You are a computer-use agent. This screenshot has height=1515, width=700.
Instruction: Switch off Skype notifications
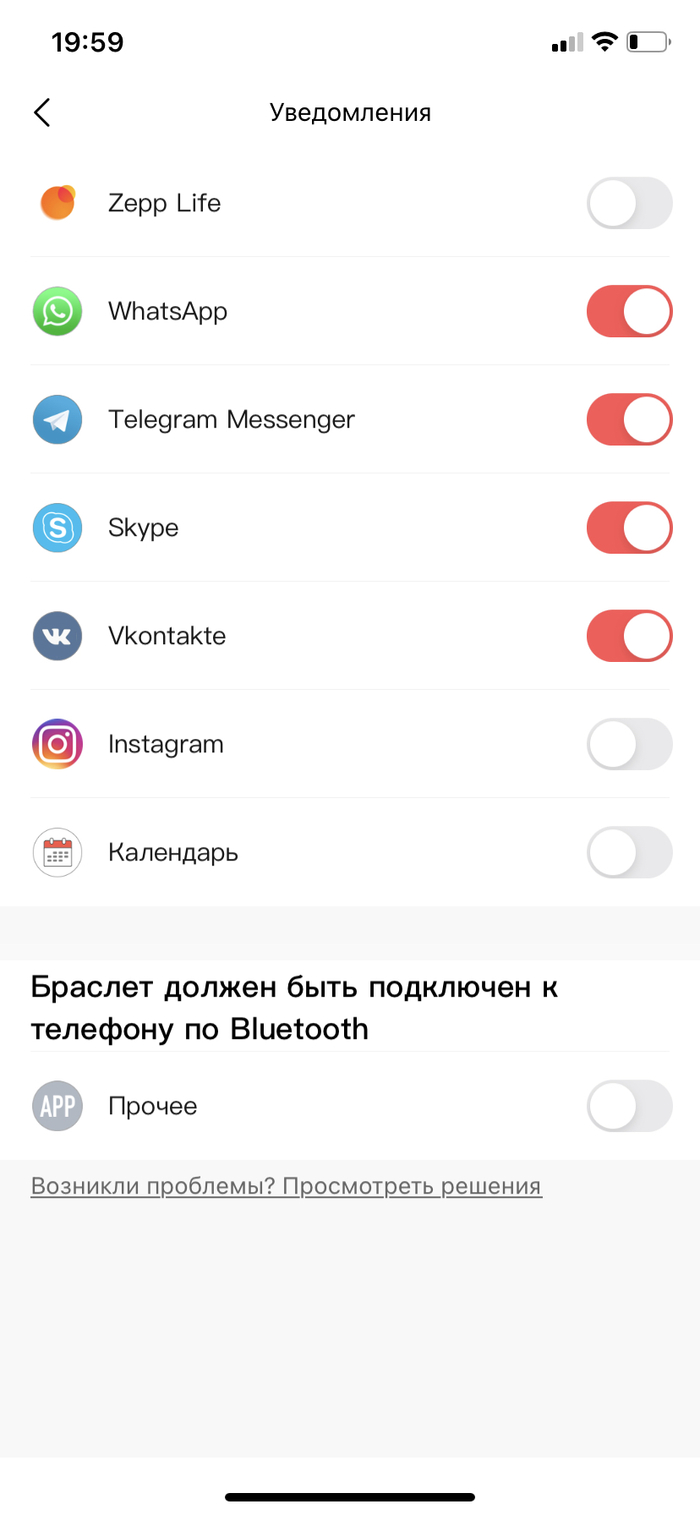pos(628,527)
